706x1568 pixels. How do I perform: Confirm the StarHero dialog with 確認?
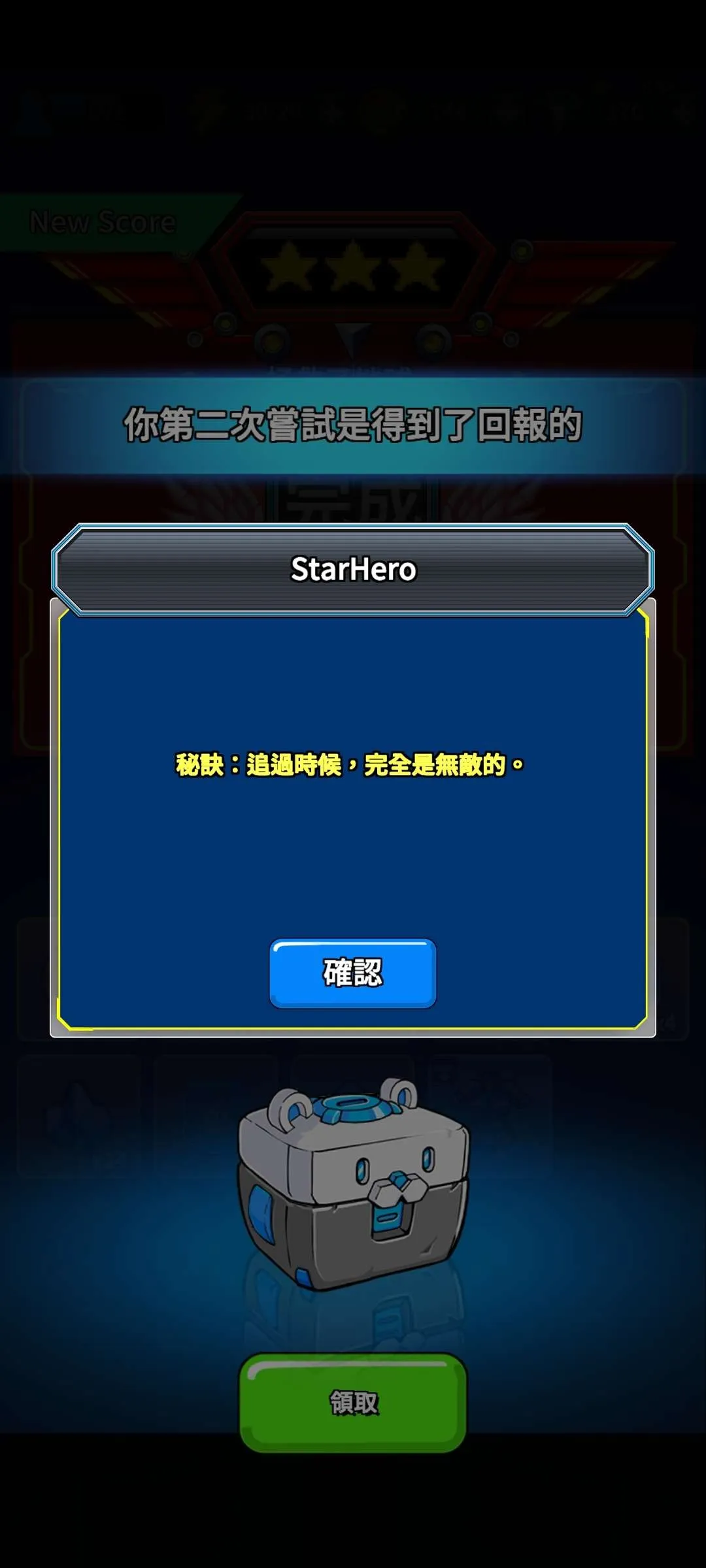(352, 973)
